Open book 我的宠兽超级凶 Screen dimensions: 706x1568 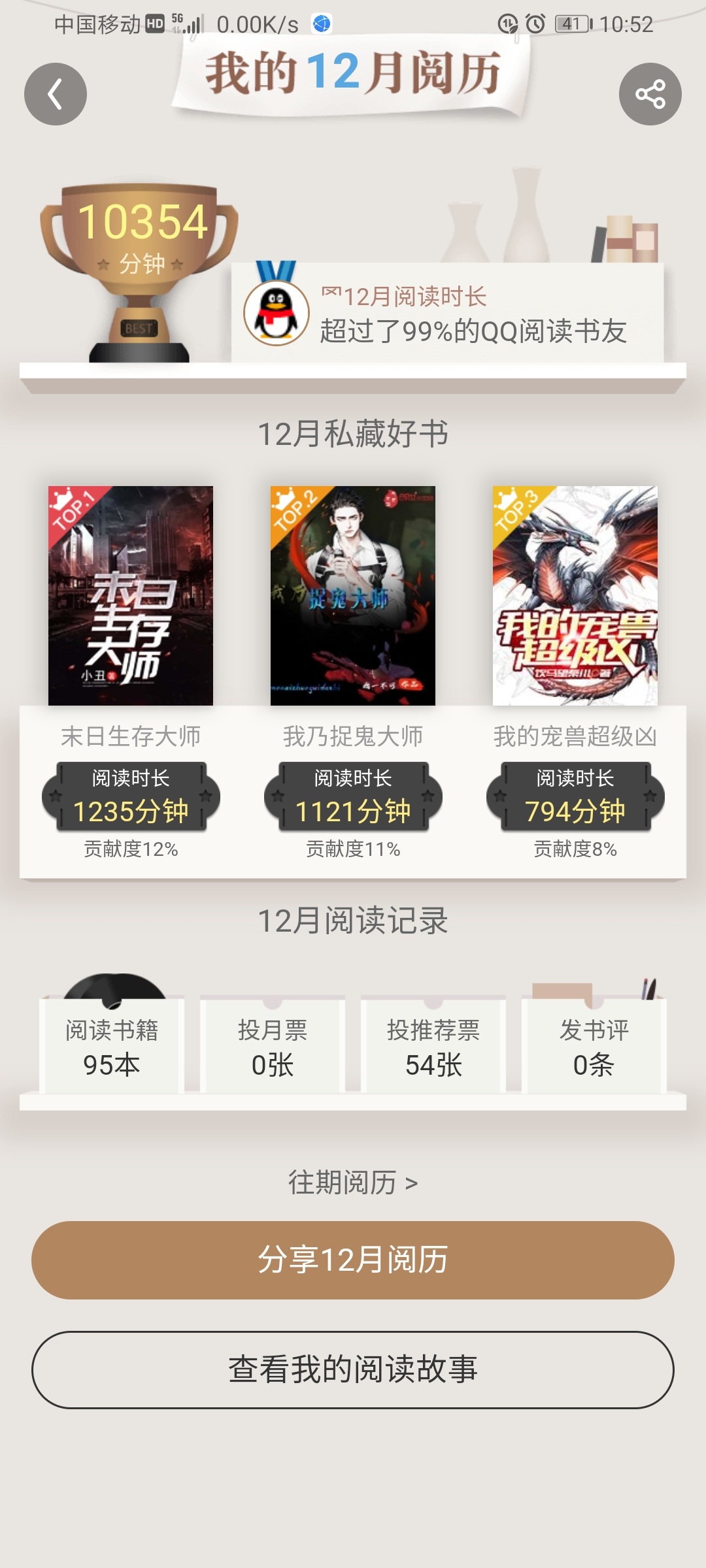click(575, 595)
